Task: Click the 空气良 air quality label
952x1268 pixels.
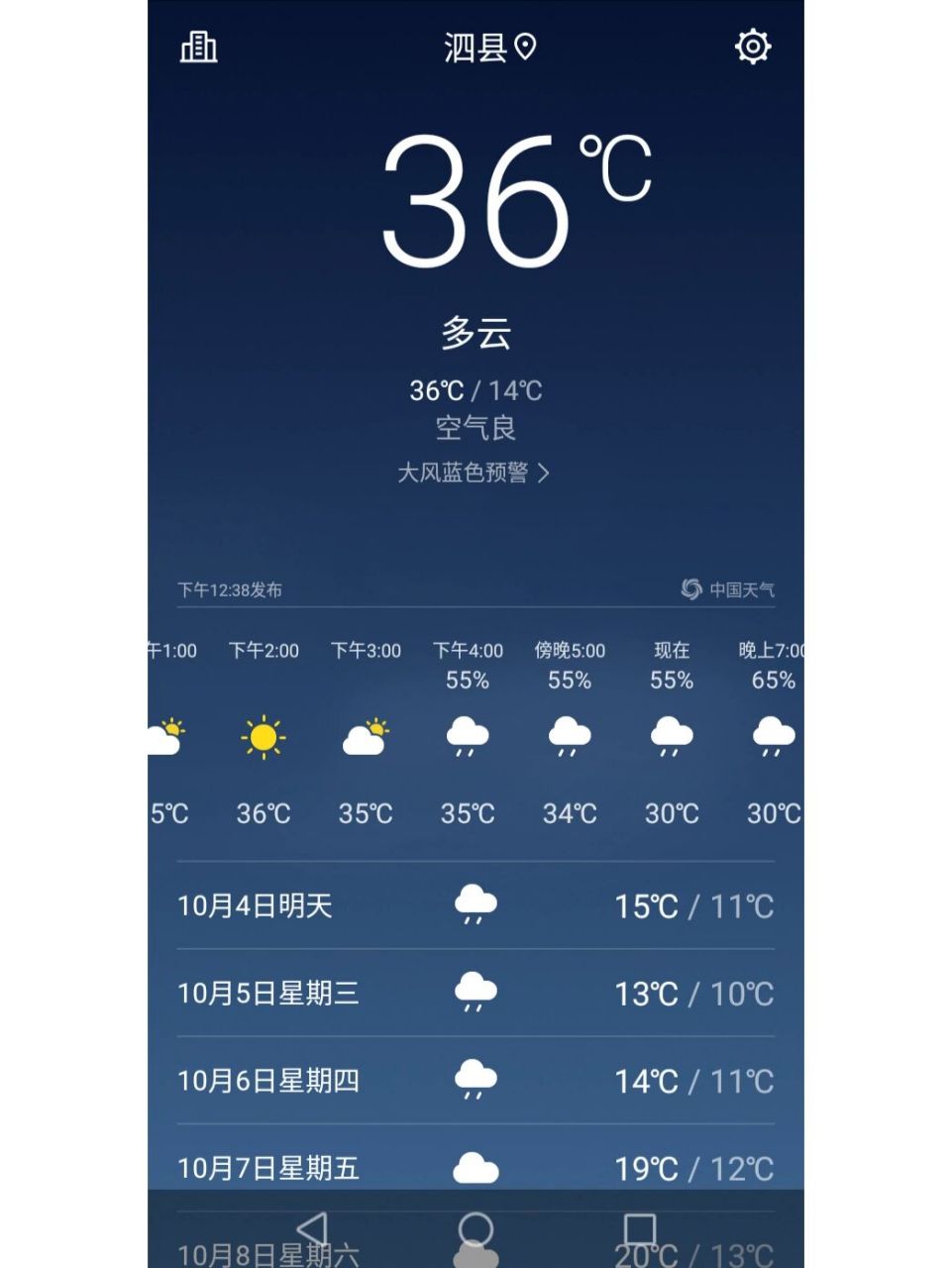Action: [476, 428]
